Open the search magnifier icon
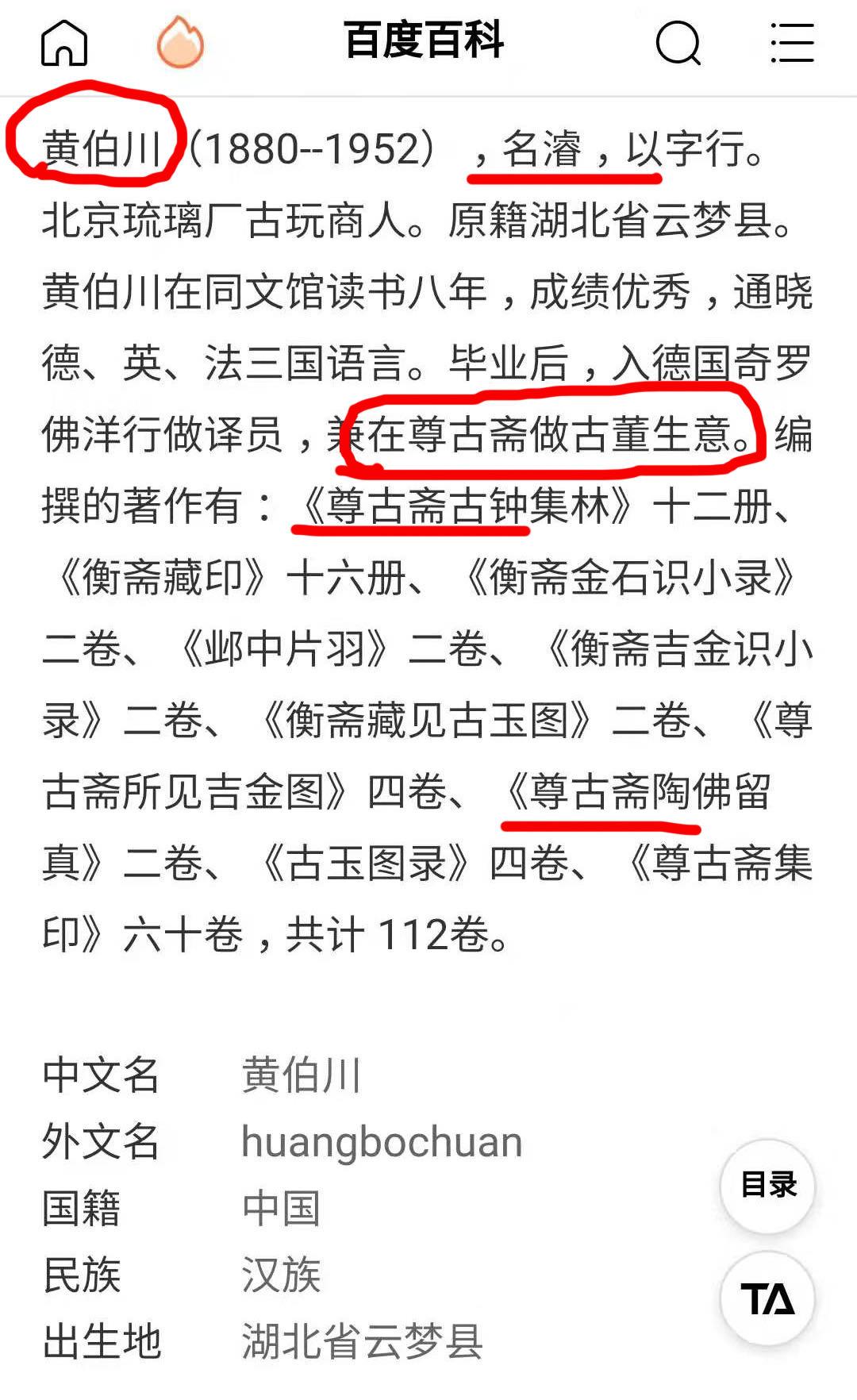Image resolution: width=857 pixels, height=1400 pixels. (x=678, y=43)
